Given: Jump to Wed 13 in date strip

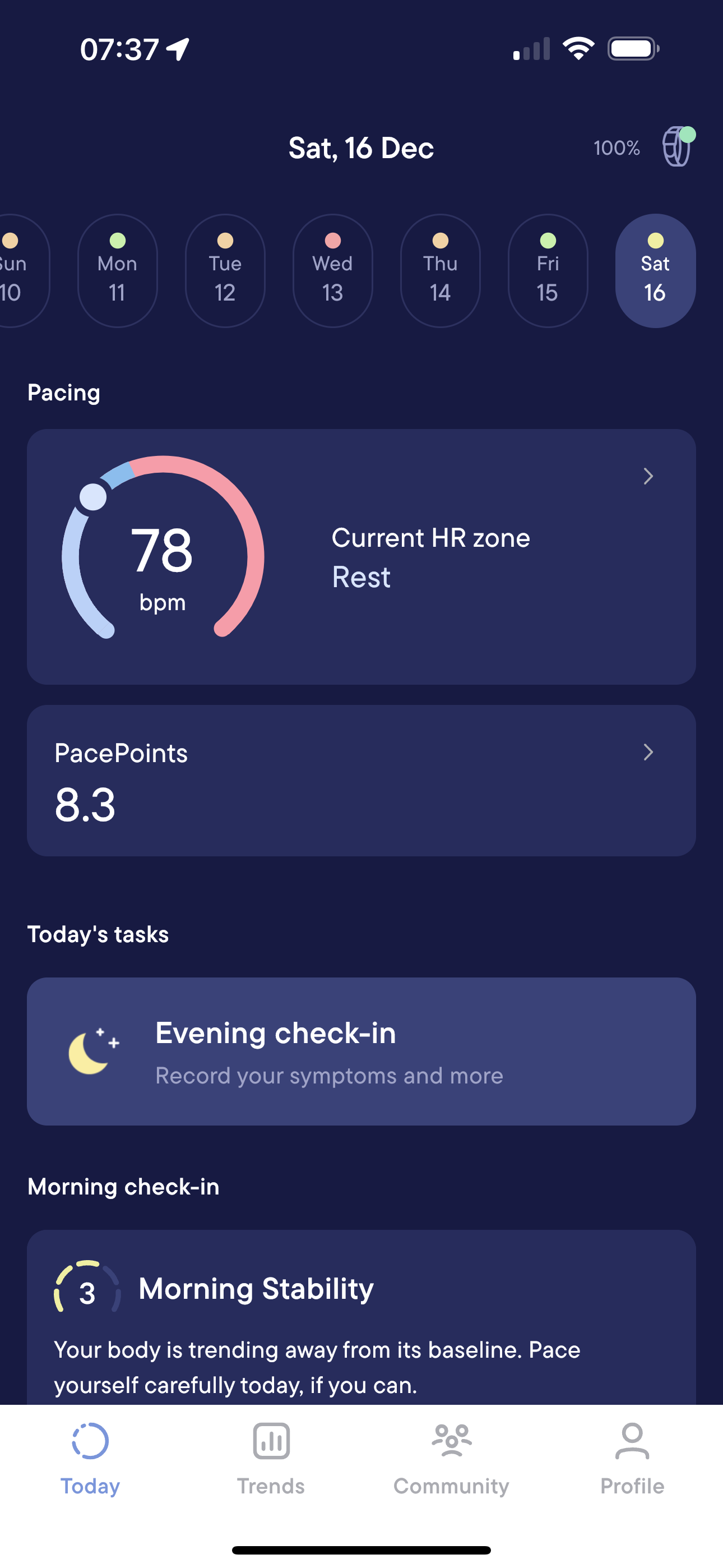Looking at the screenshot, I should tap(333, 271).
